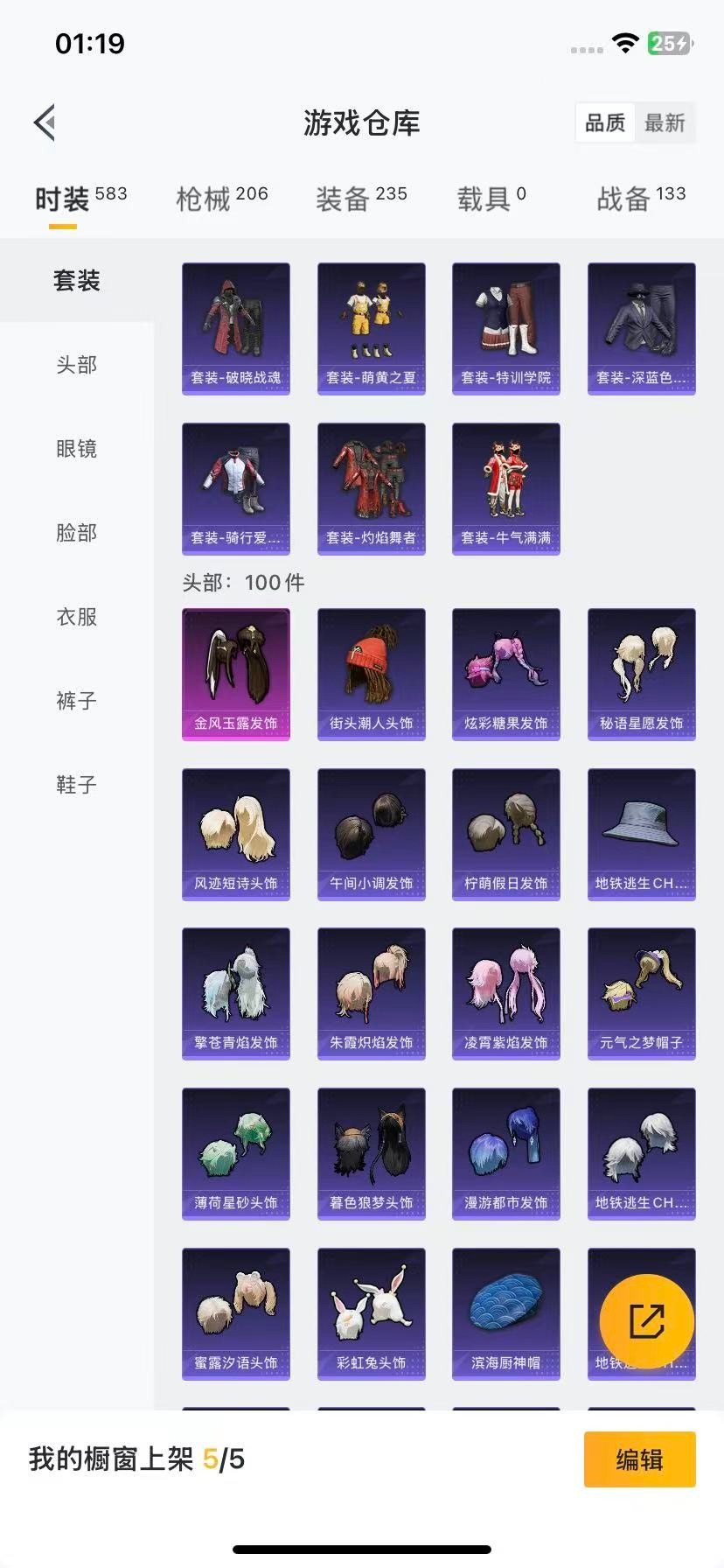Open the 装备 235 tab

pyautogui.click(x=360, y=198)
